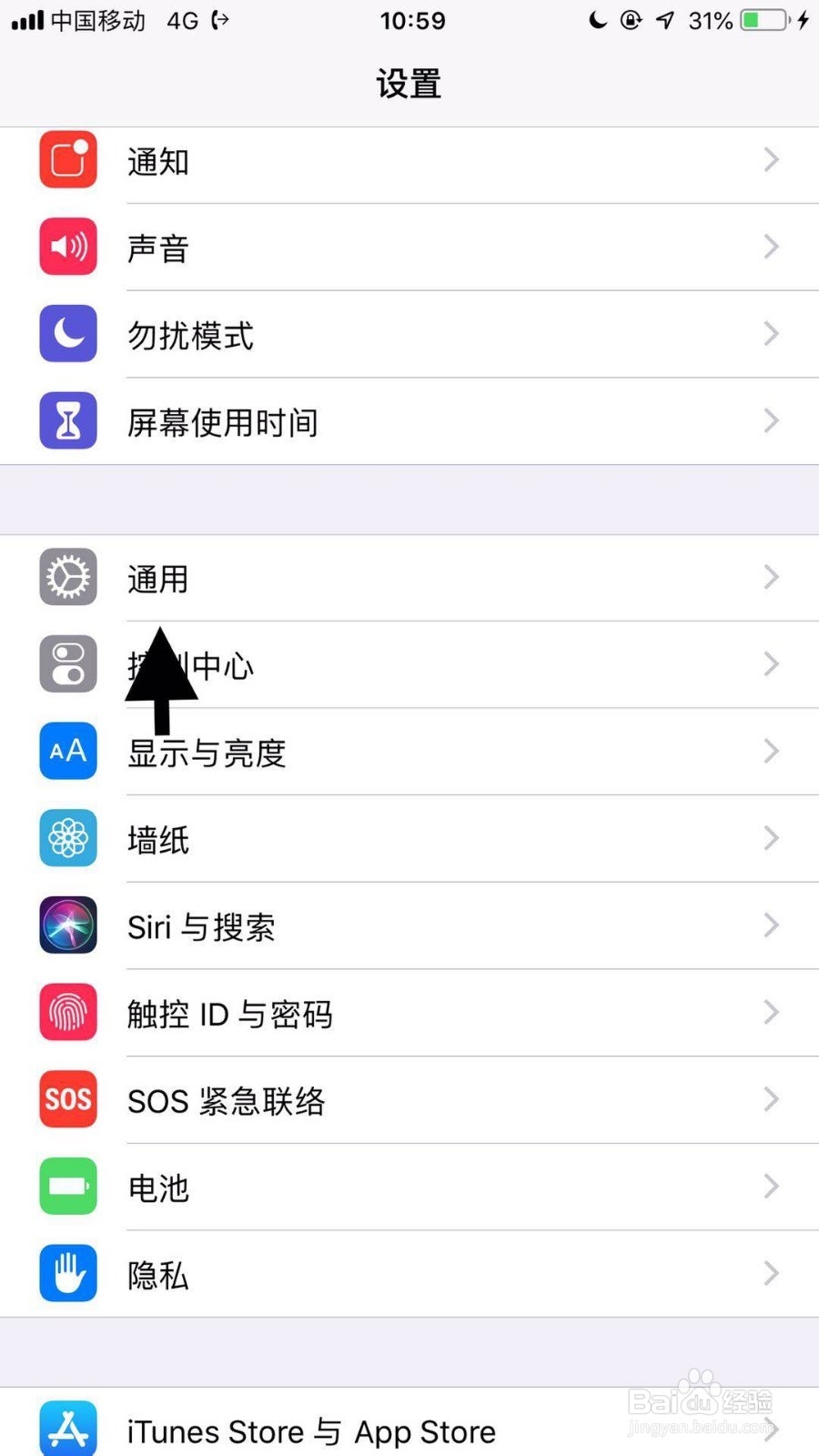The image size is (819, 1456).
Task: Expand the 电池 row via its chevron
Action: pos(771,1187)
